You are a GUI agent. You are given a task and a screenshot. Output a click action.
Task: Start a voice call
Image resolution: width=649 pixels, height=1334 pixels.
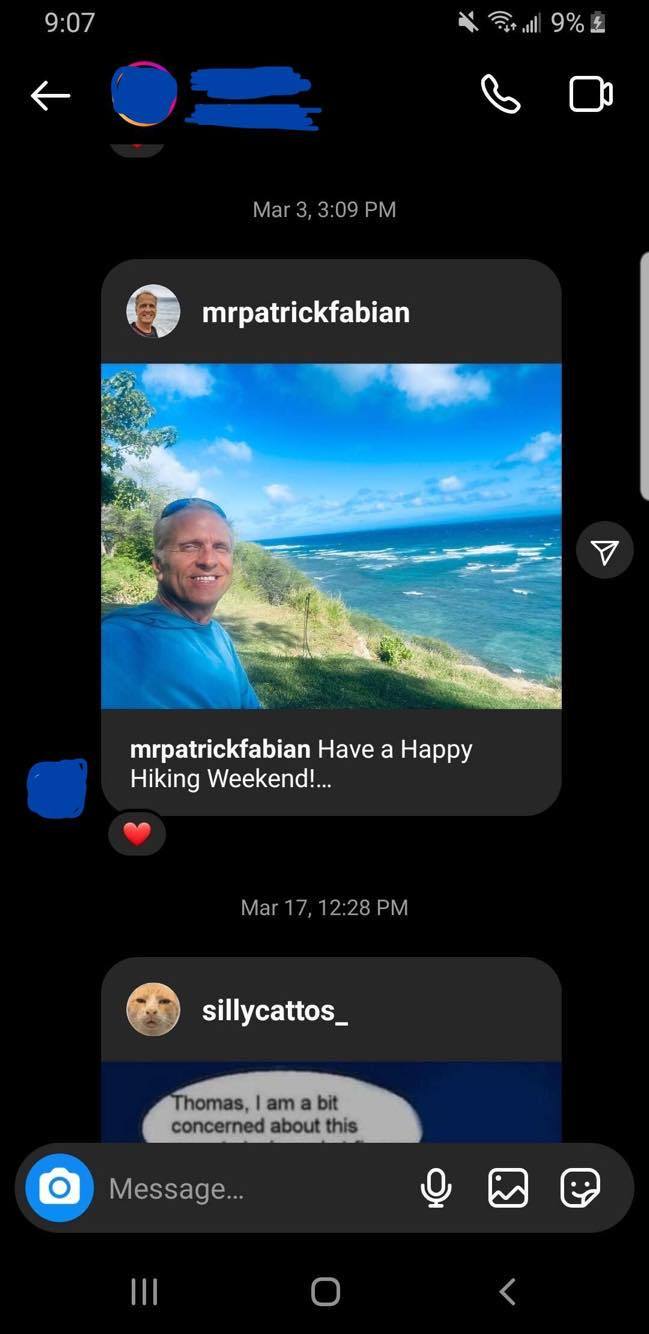[500, 95]
